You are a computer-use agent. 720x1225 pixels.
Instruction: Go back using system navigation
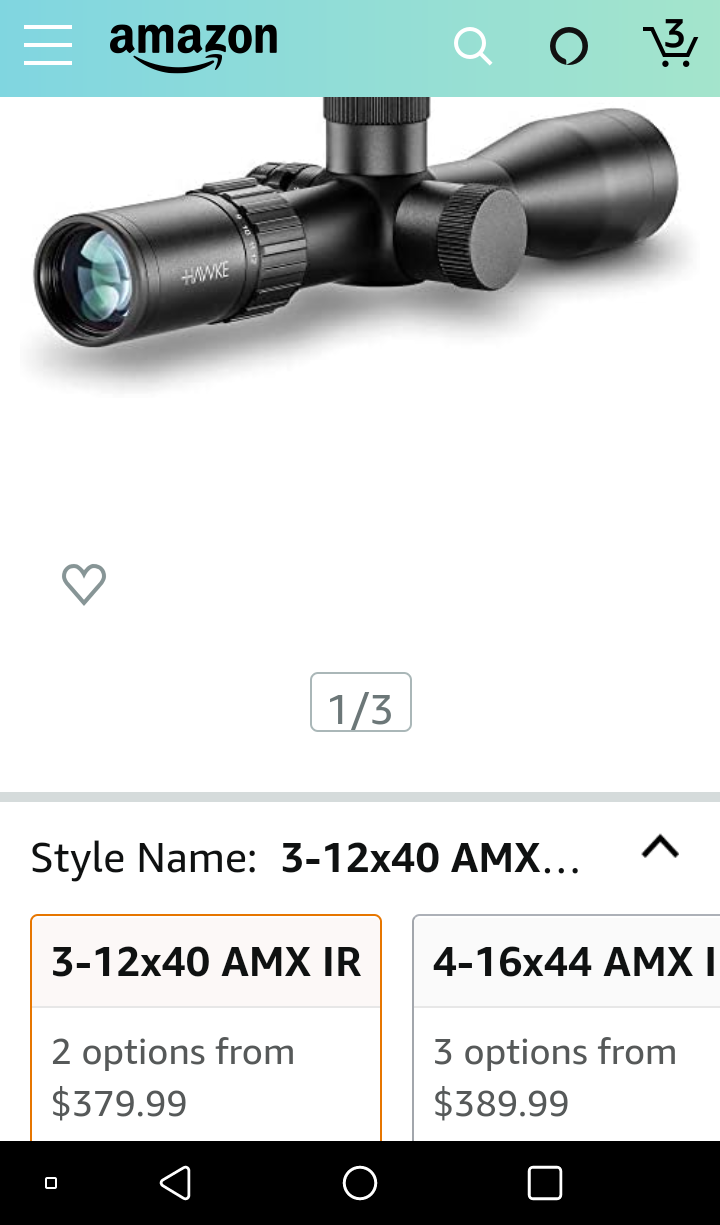tap(175, 1183)
